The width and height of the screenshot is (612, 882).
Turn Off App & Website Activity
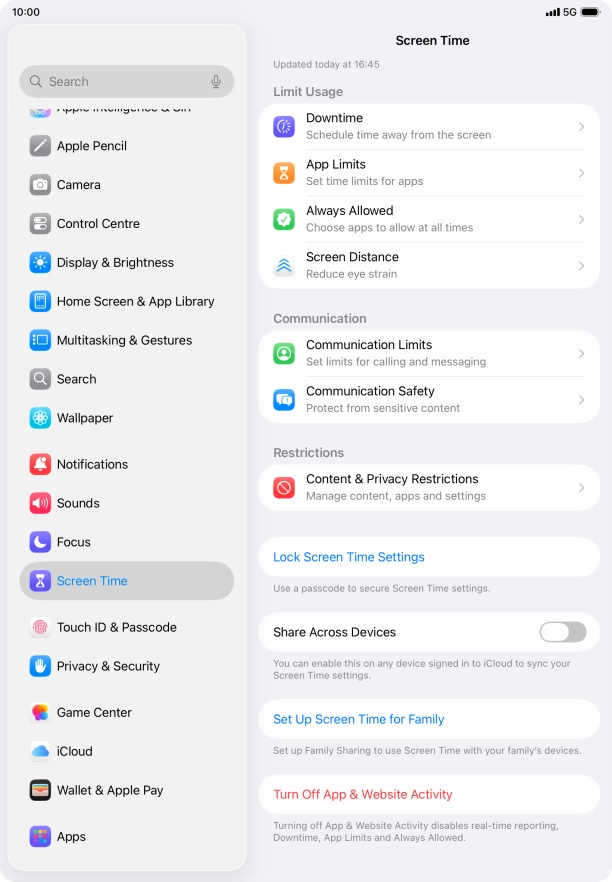(363, 794)
